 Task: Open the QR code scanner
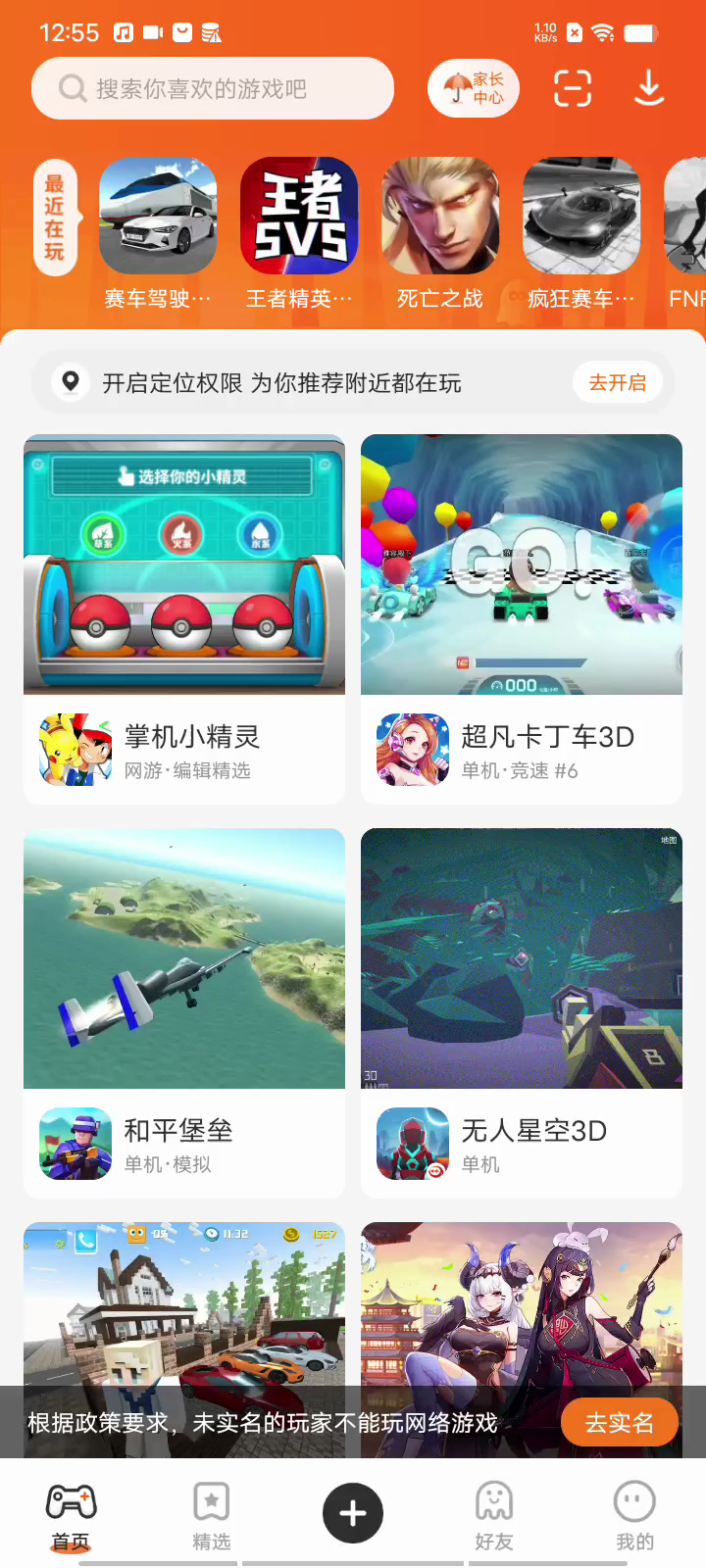573,89
